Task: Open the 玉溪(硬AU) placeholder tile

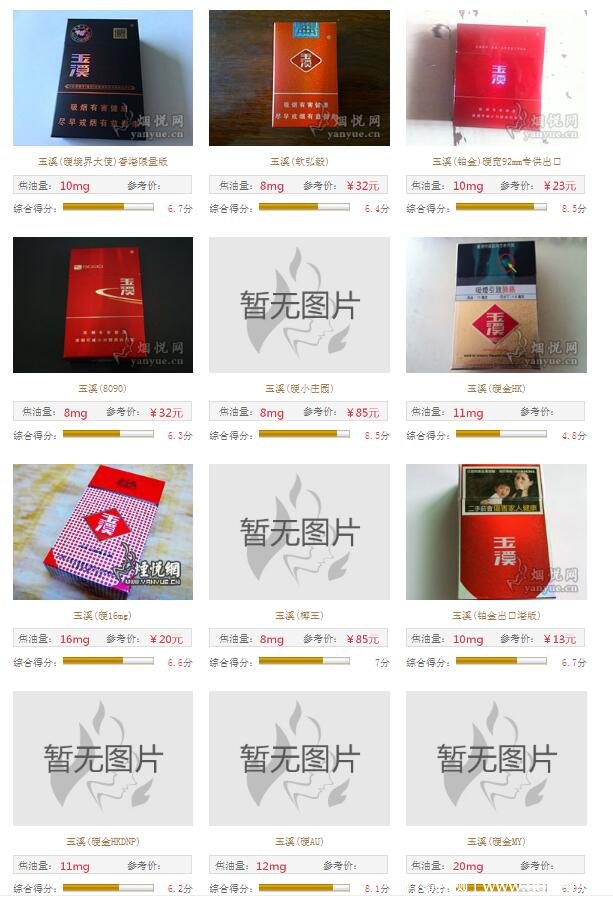Action: [299, 758]
